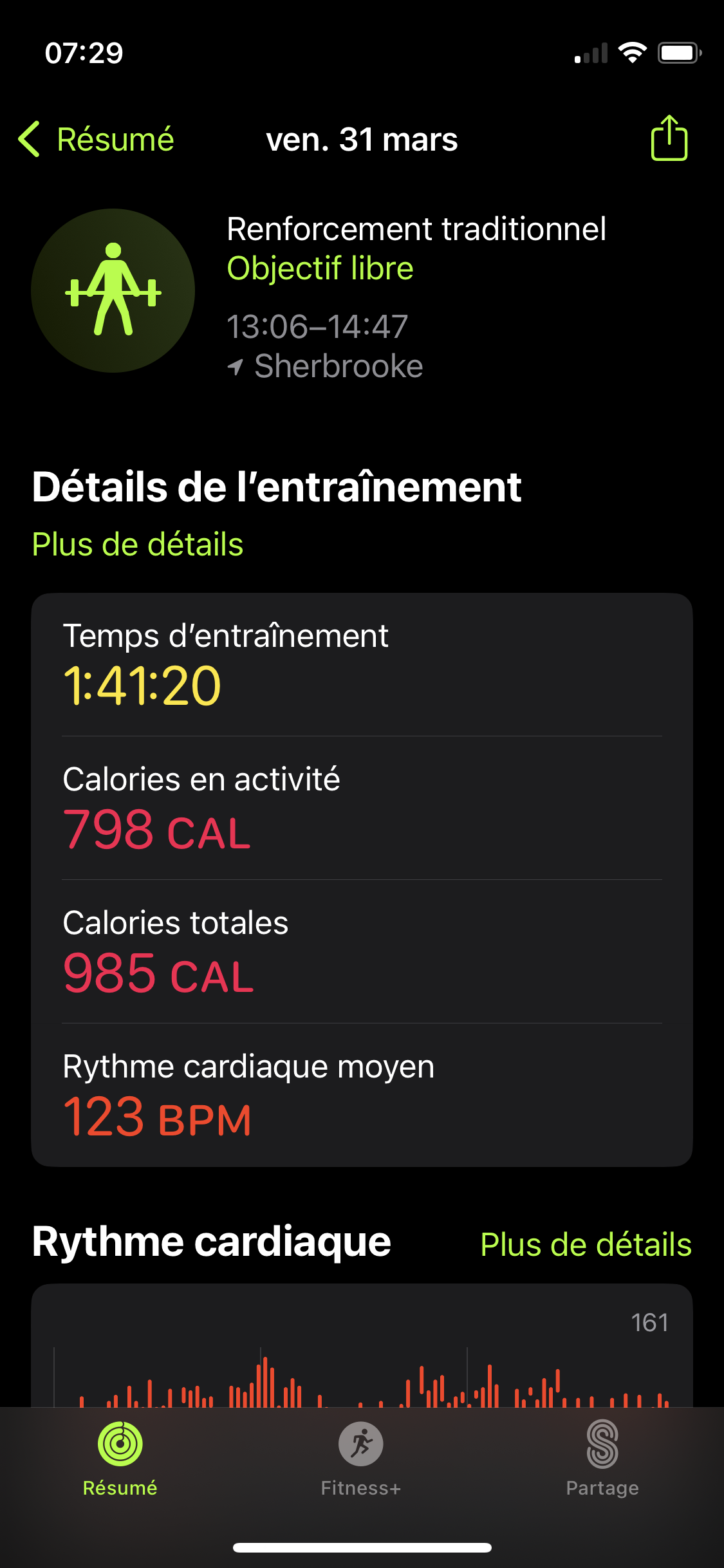Go back to Résumé
724x1568 pixels.
pyautogui.click(x=97, y=139)
